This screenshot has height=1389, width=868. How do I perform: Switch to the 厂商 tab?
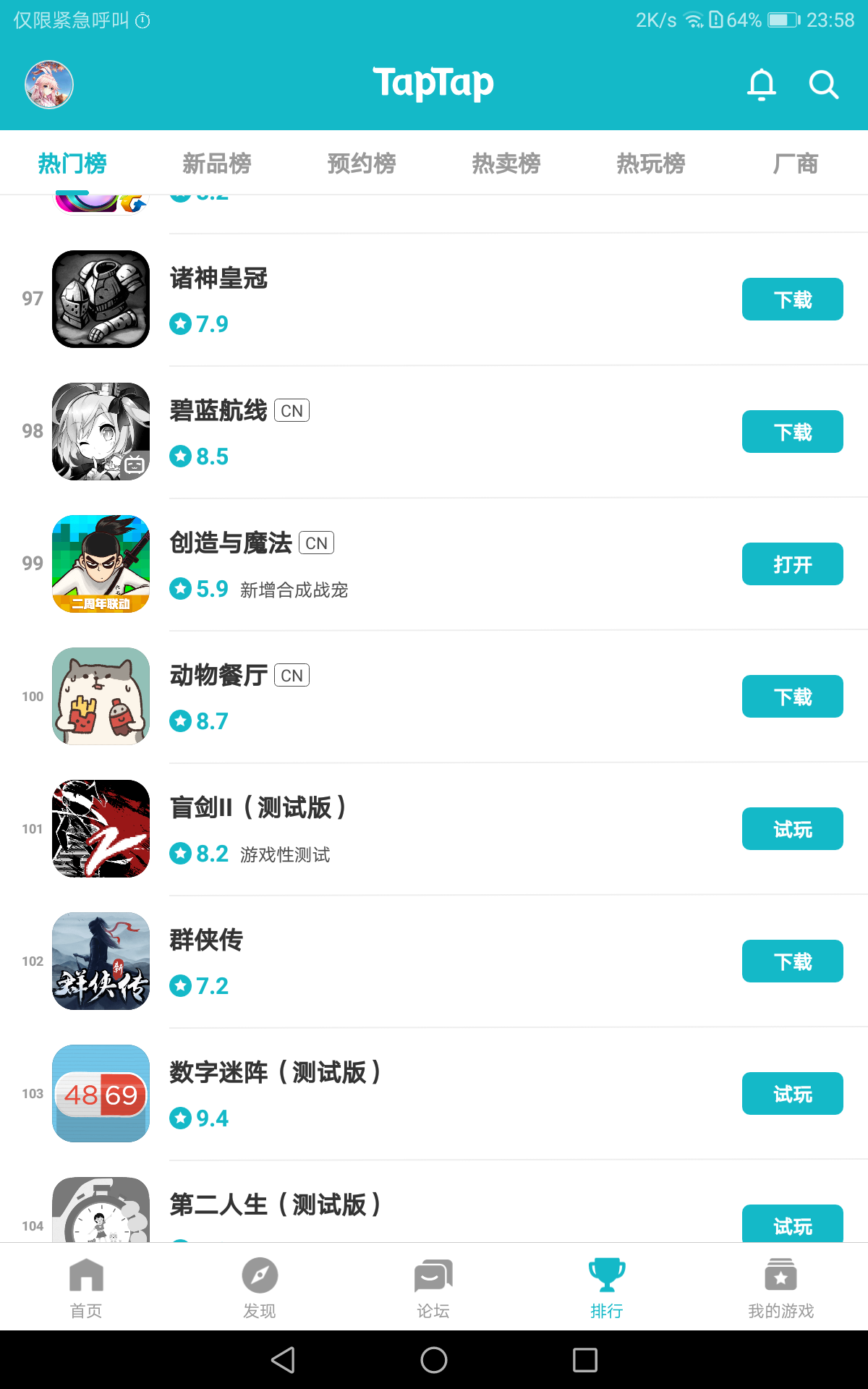click(x=795, y=163)
